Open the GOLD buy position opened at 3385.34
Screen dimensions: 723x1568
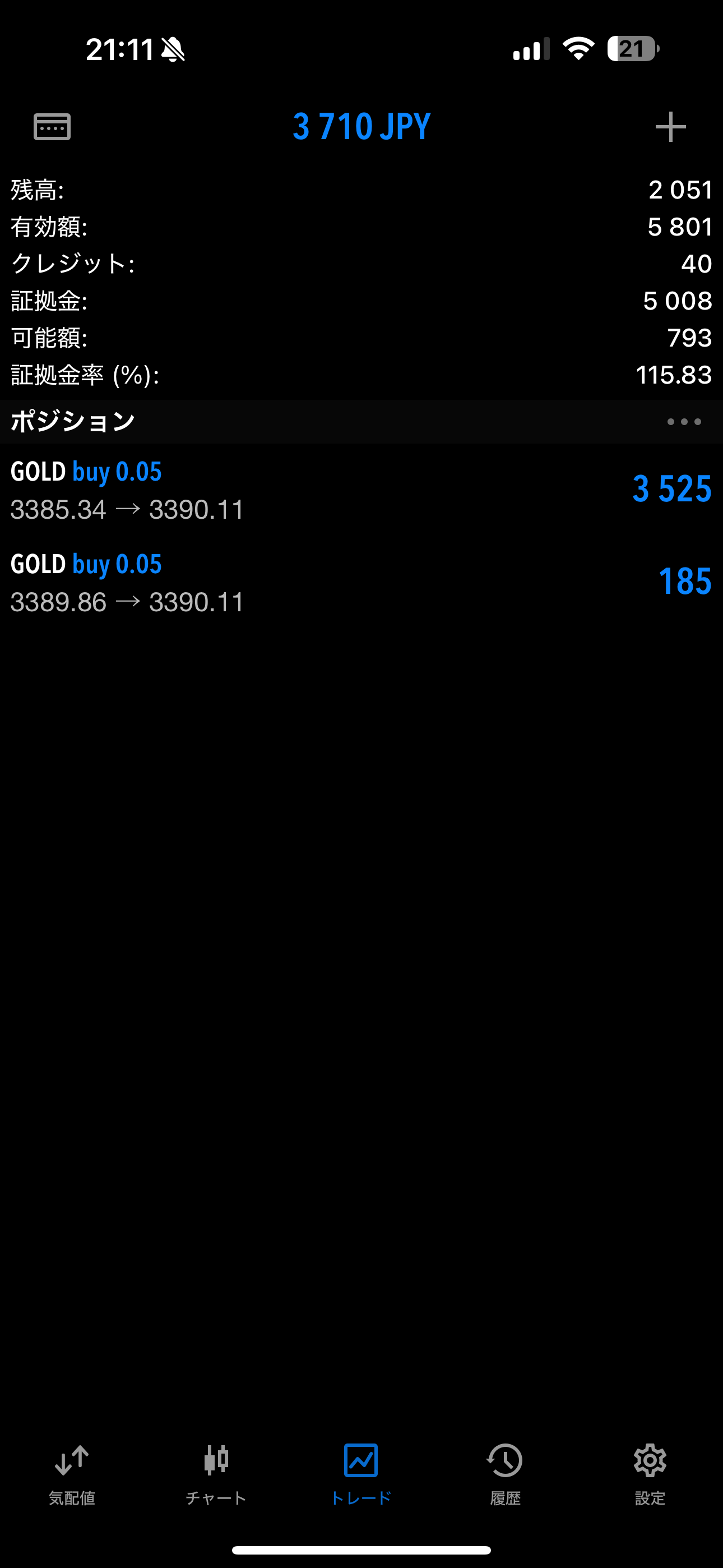pyautogui.click(x=361, y=490)
